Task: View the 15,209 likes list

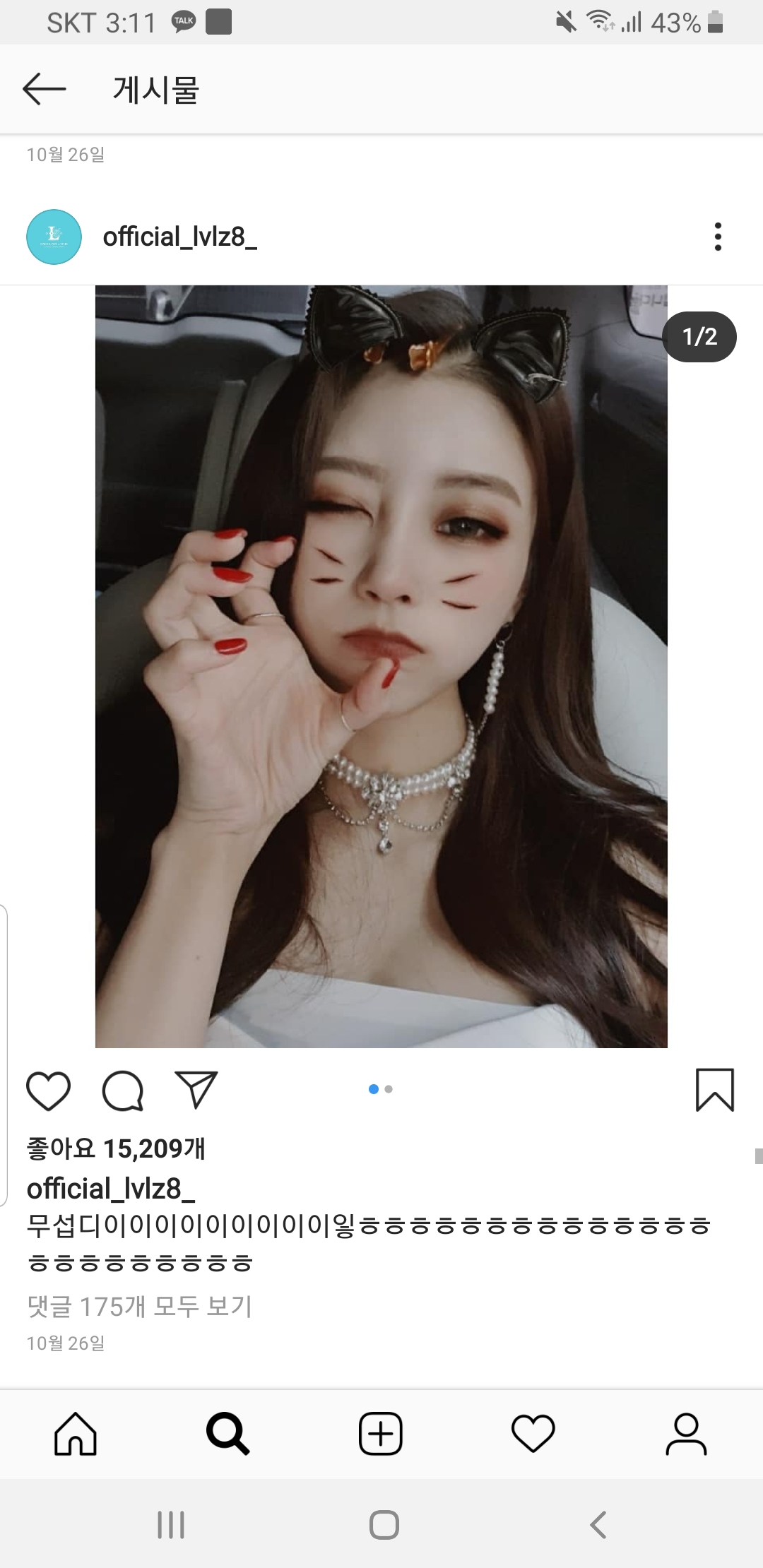Action: click(x=116, y=1149)
